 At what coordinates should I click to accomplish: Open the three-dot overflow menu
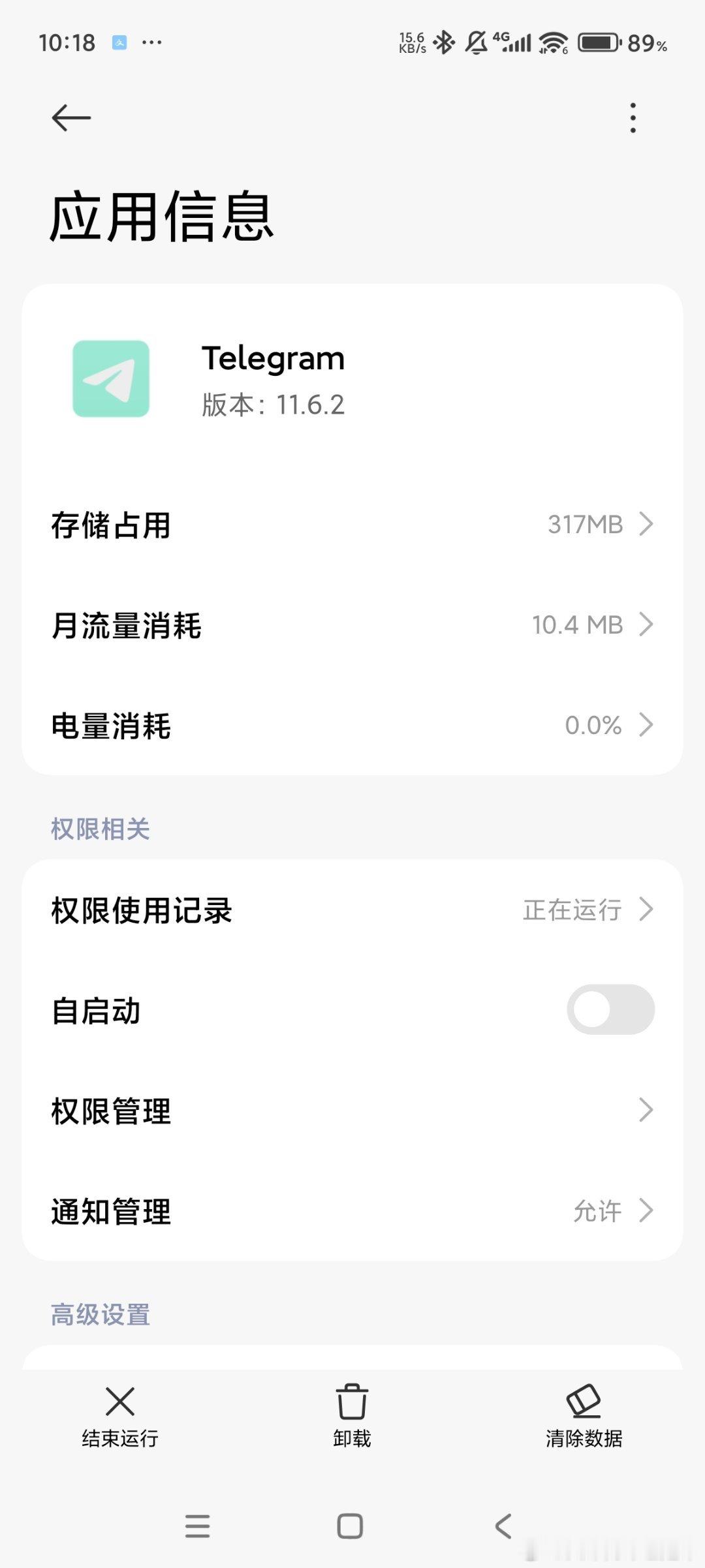coord(633,118)
